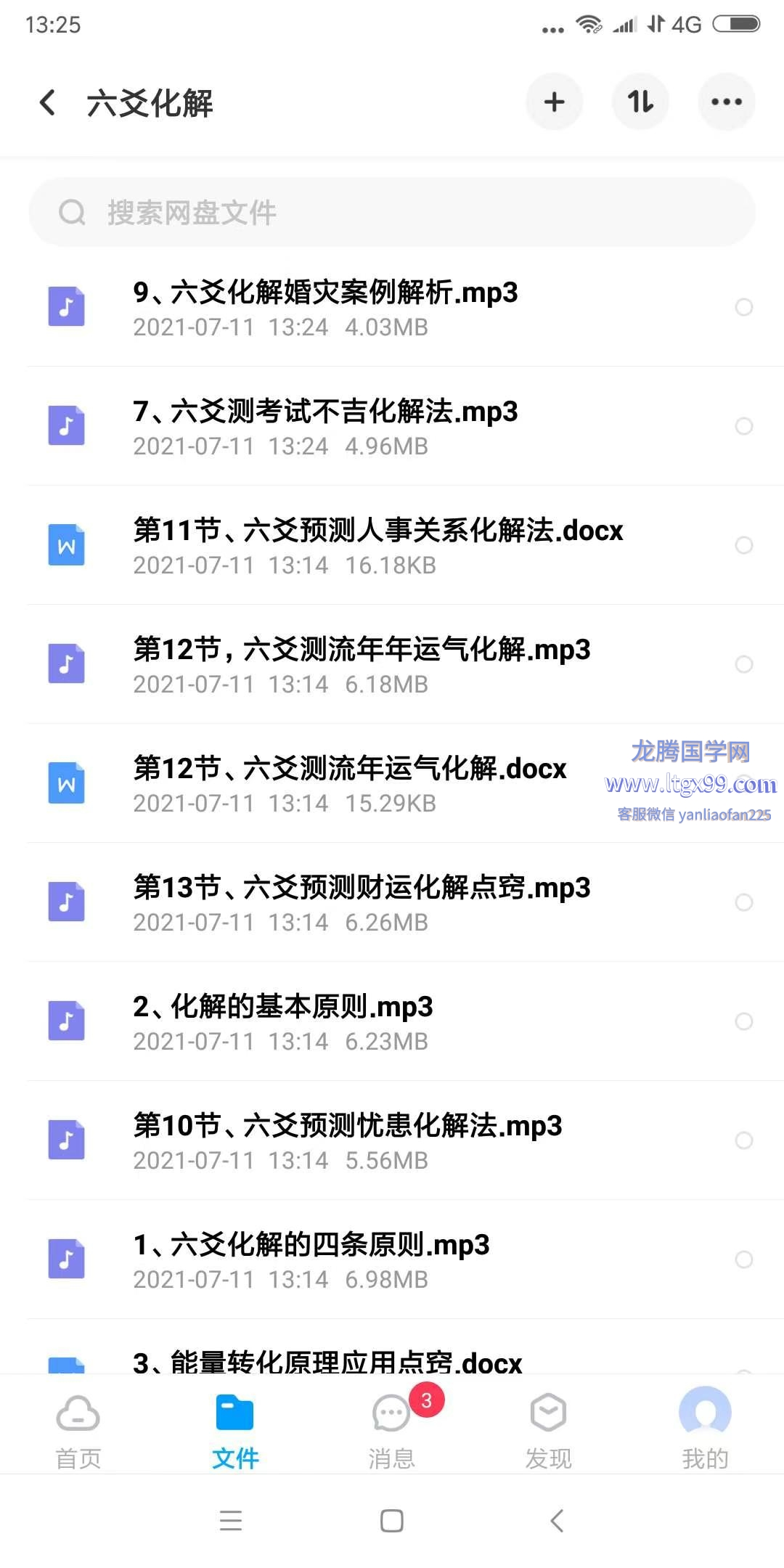Open 第12节、六爻测流年运气化解.docx

click(392, 783)
